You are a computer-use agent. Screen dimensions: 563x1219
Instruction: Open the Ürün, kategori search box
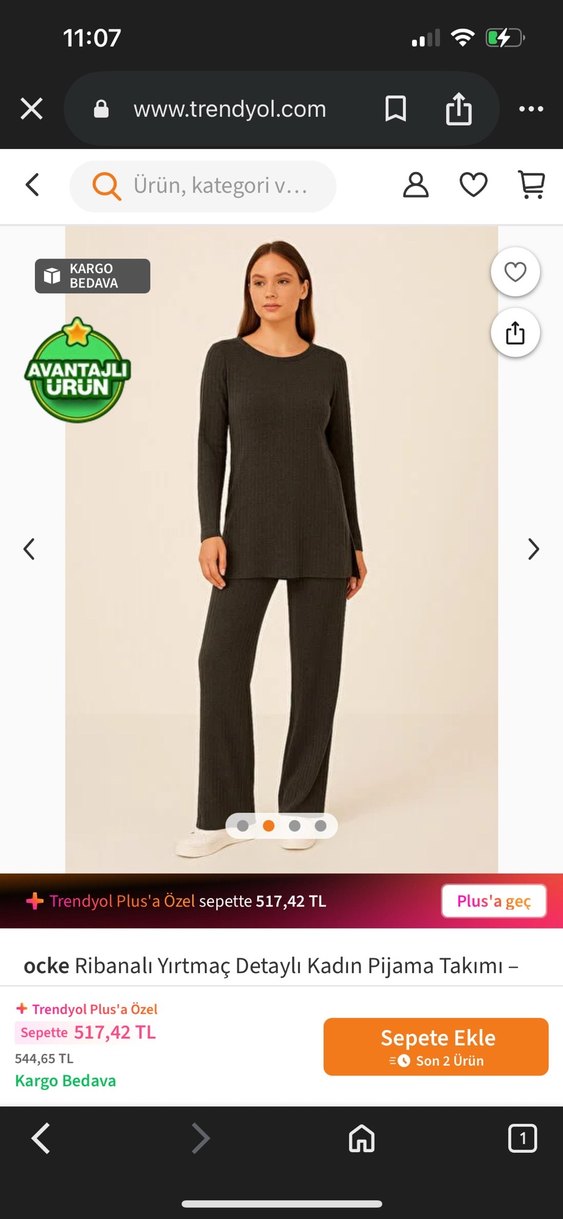pyautogui.click(x=203, y=186)
